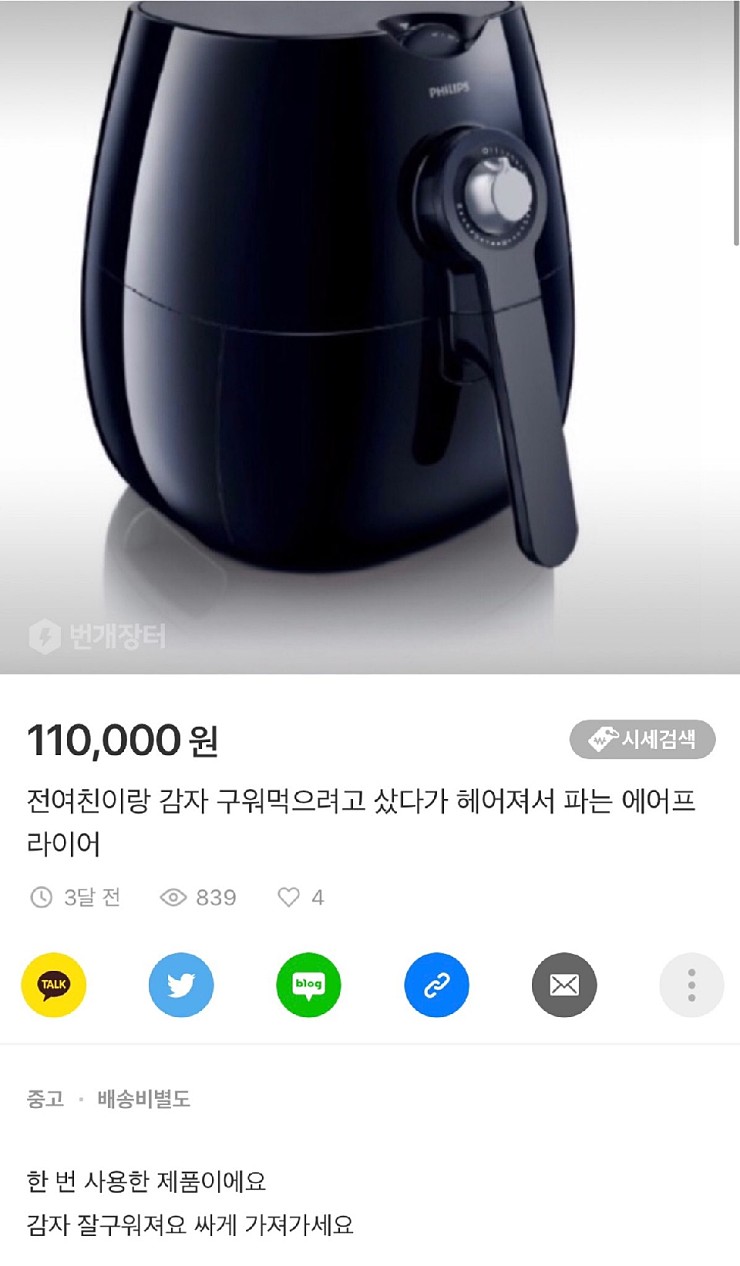Share listing to Naver blog
Screen dimensions: 740x1266
point(308,985)
